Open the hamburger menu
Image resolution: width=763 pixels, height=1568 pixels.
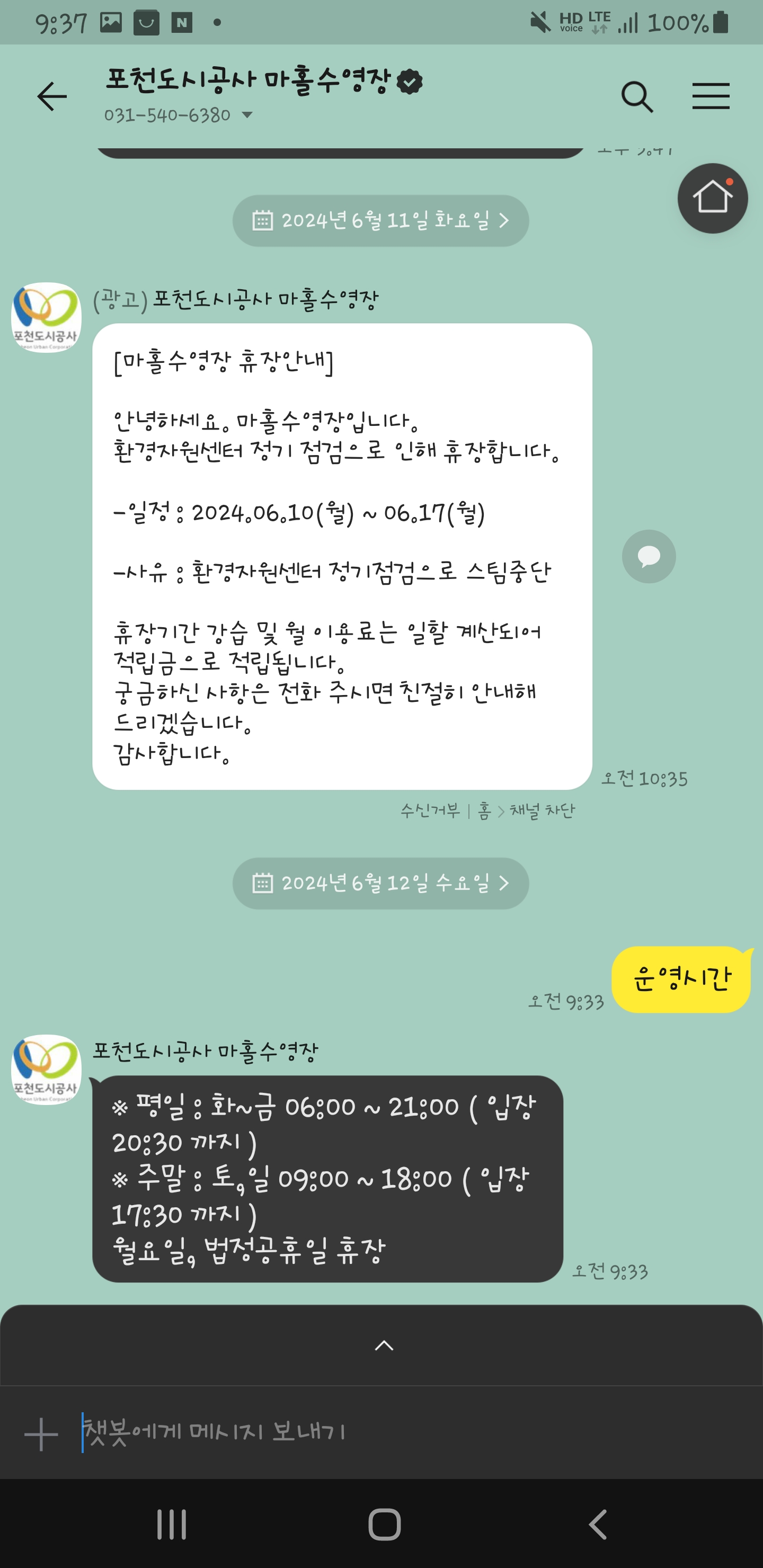pos(711,96)
